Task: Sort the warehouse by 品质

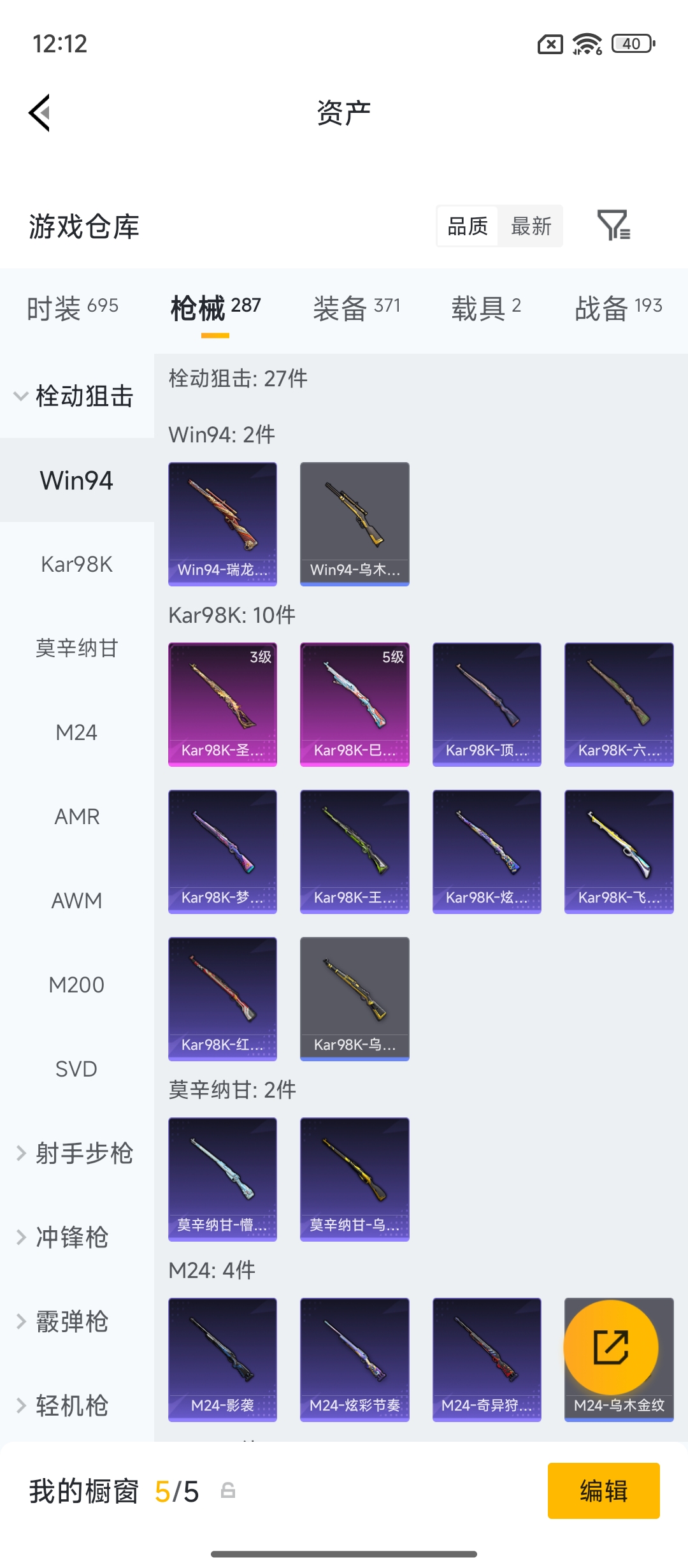Action: tap(468, 226)
